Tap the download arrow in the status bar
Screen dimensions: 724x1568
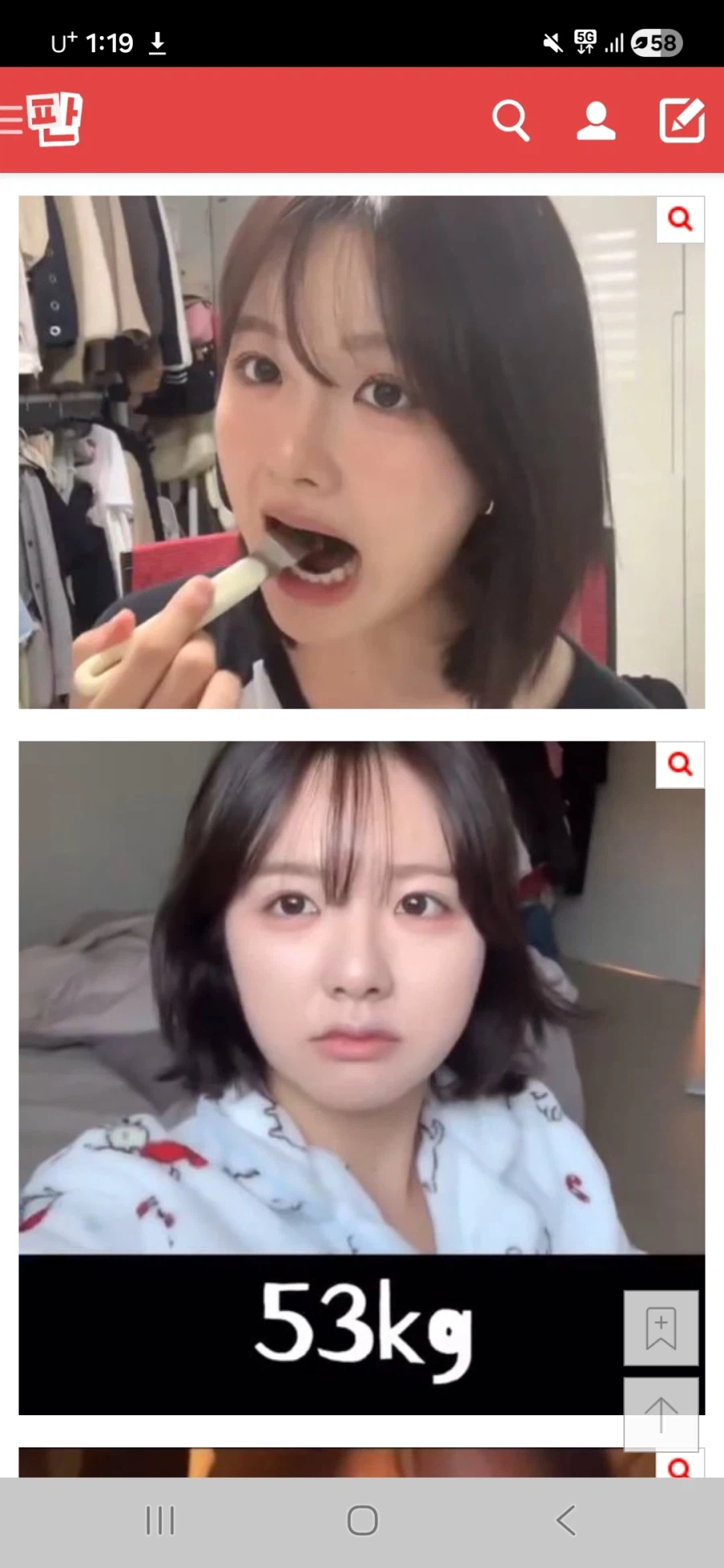[158, 43]
